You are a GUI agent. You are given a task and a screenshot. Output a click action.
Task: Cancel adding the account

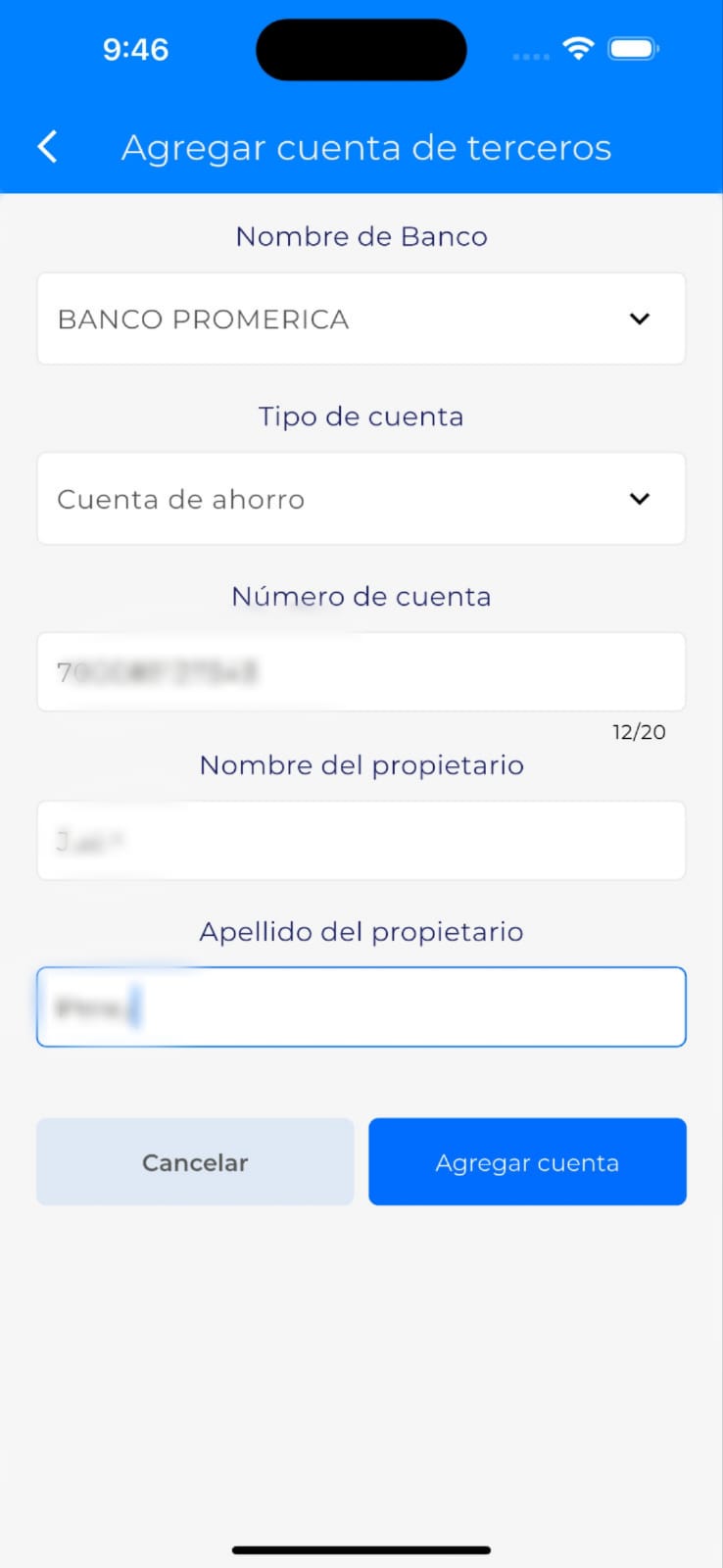click(195, 1162)
